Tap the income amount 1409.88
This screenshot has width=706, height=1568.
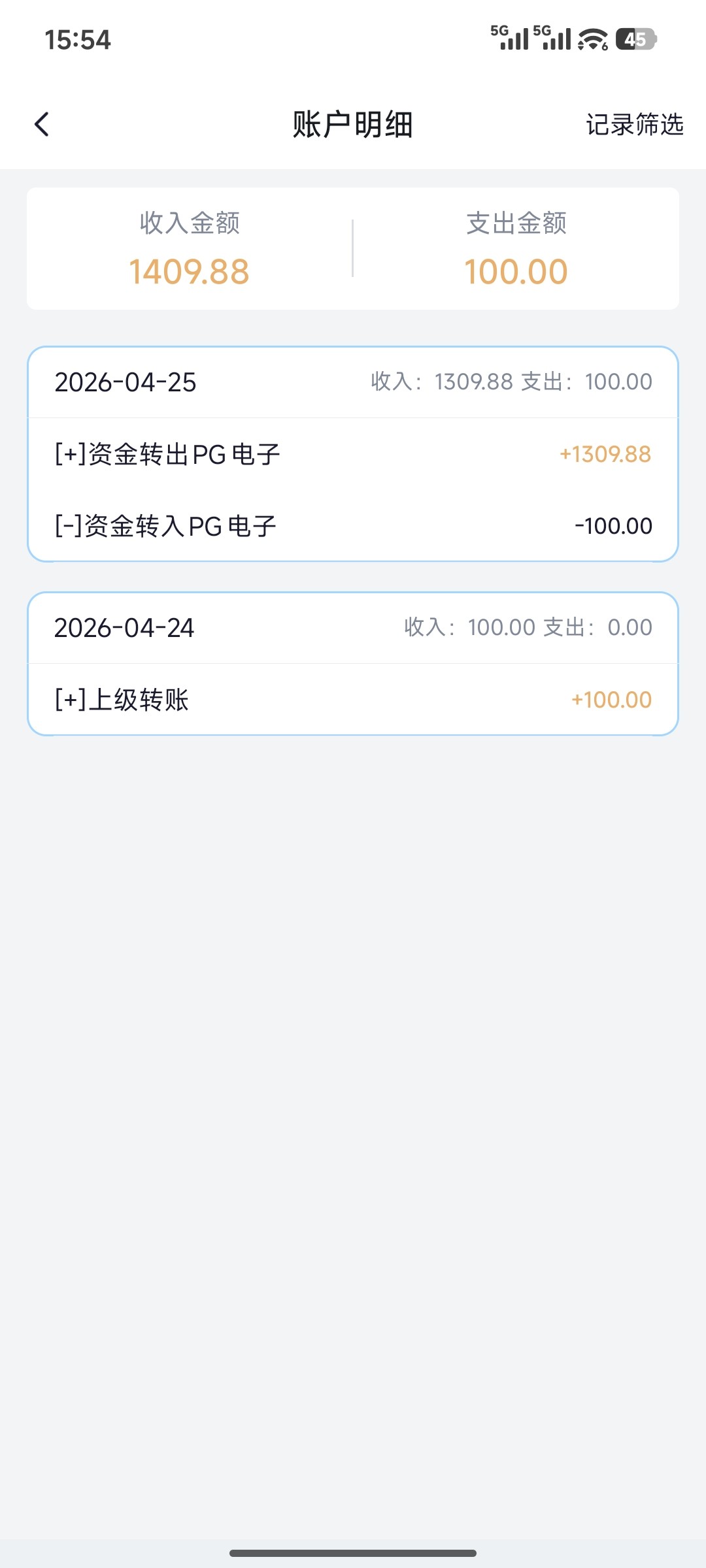(189, 270)
